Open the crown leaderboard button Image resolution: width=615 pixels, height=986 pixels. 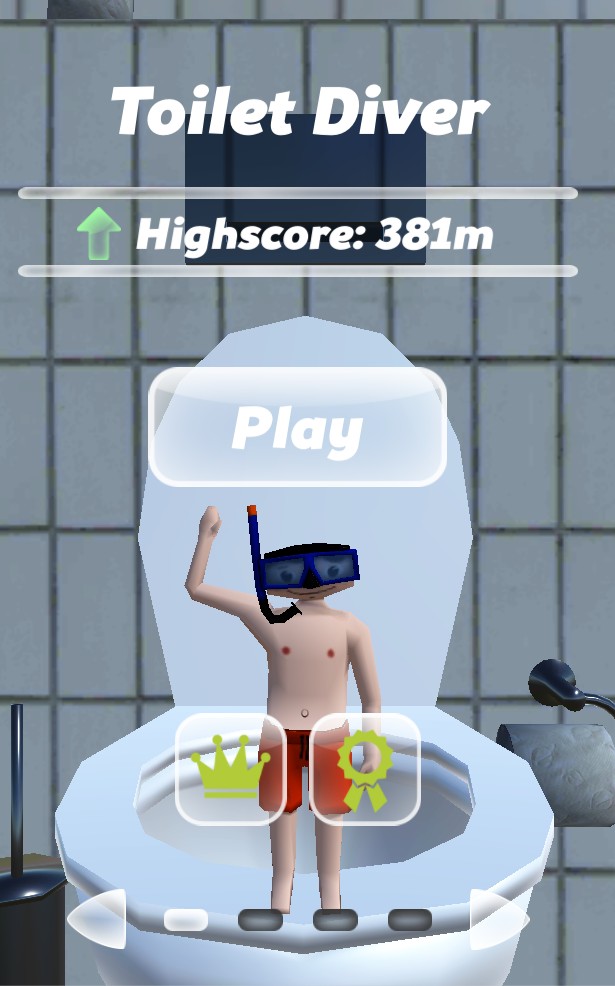click(230, 769)
